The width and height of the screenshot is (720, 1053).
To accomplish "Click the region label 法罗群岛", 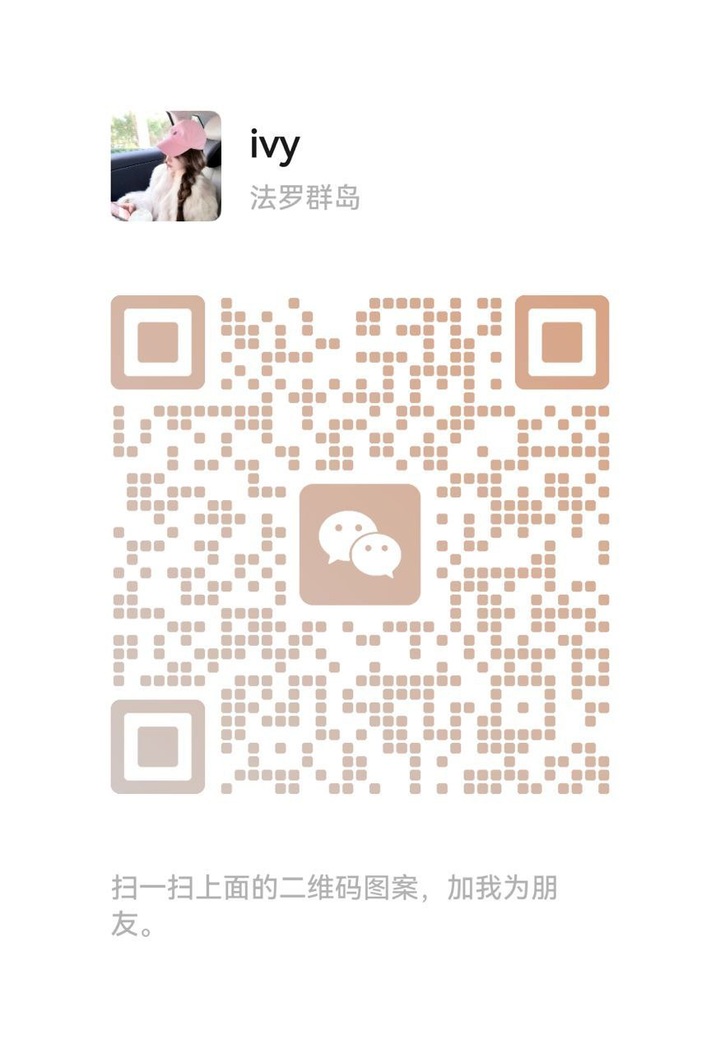I will pos(306,197).
